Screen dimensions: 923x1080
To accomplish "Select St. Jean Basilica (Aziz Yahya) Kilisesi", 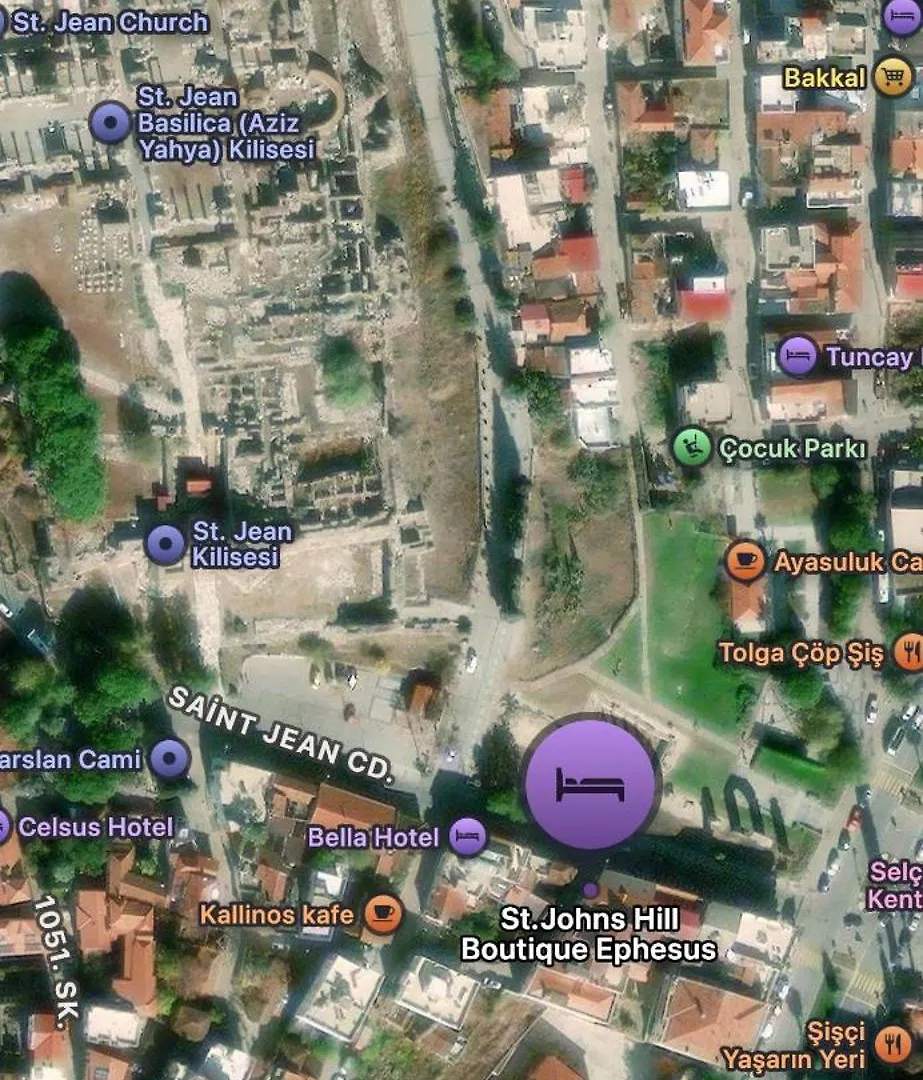I will click(x=111, y=122).
